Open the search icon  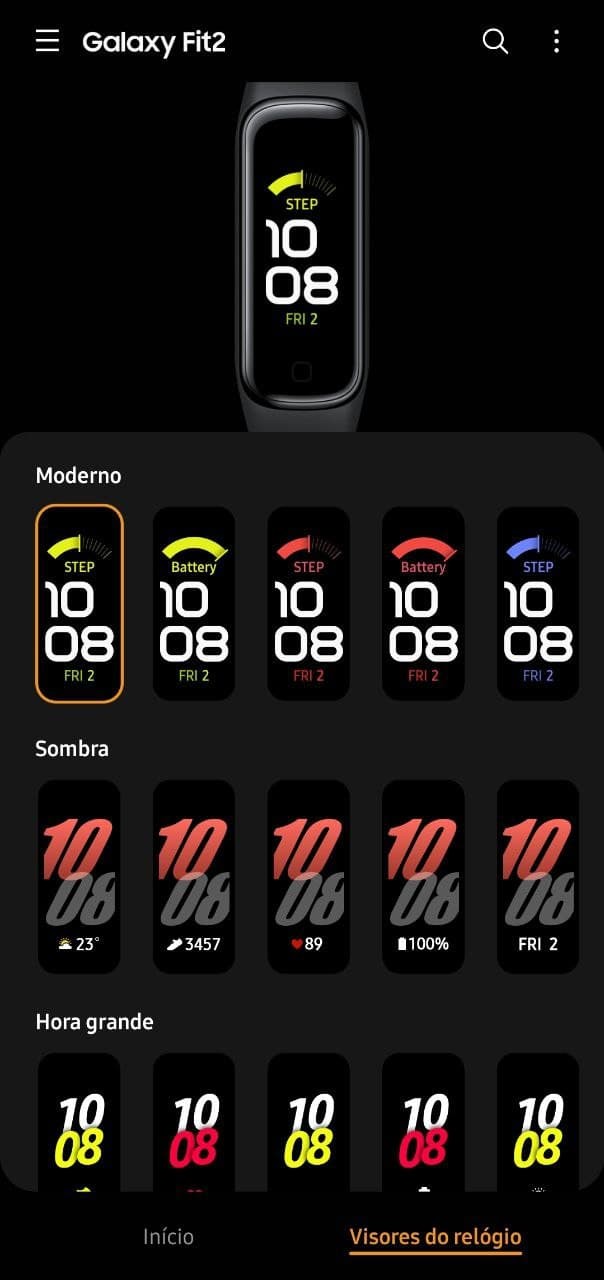pos(495,41)
